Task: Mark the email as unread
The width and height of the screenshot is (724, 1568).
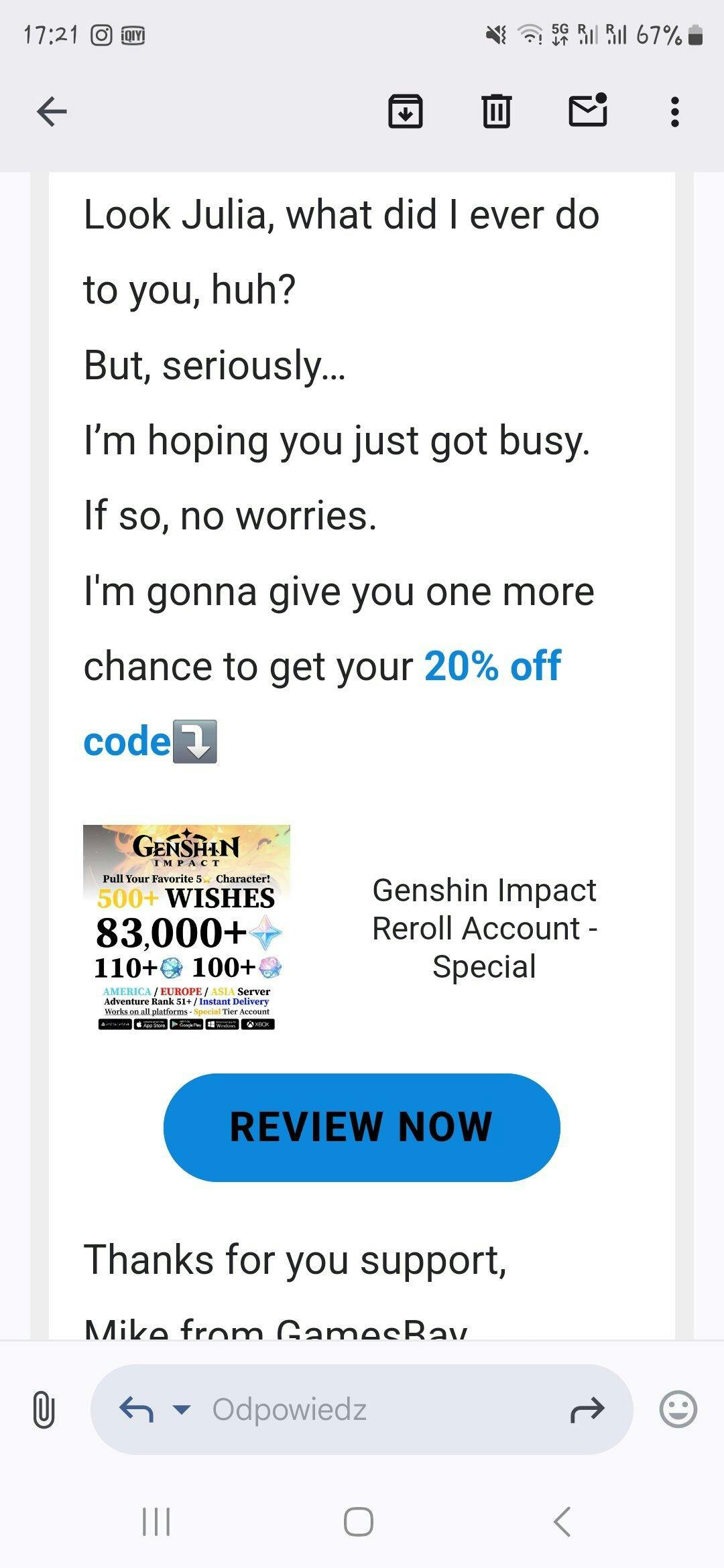Action: (588, 111)
